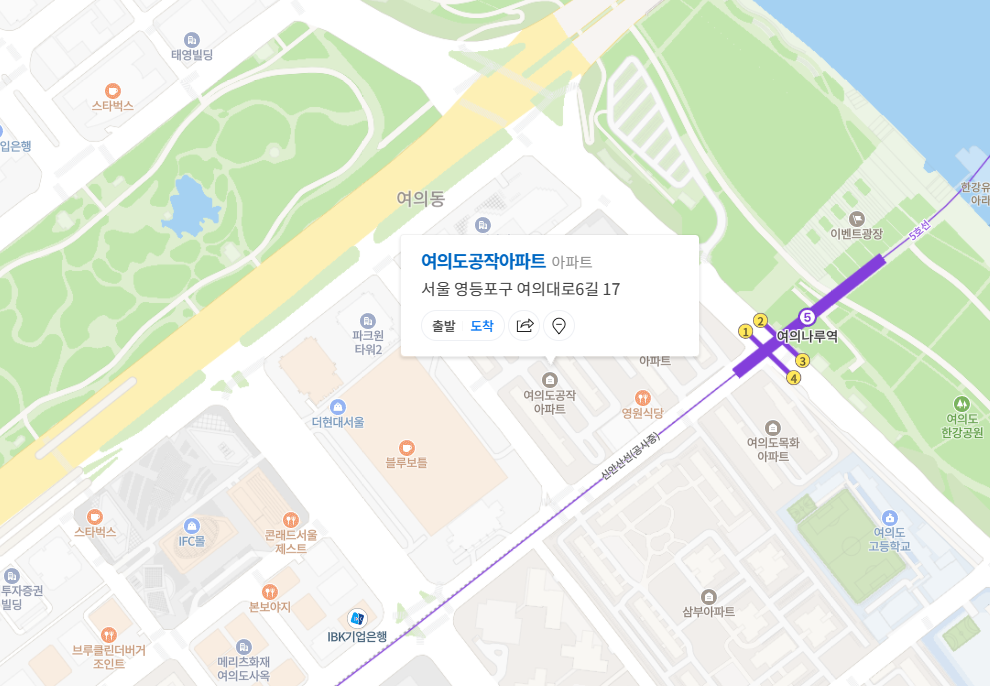Select the IFC몰 map marker
Image resolution: width=990 pixels, height=686 pixels.
point(192,525)
